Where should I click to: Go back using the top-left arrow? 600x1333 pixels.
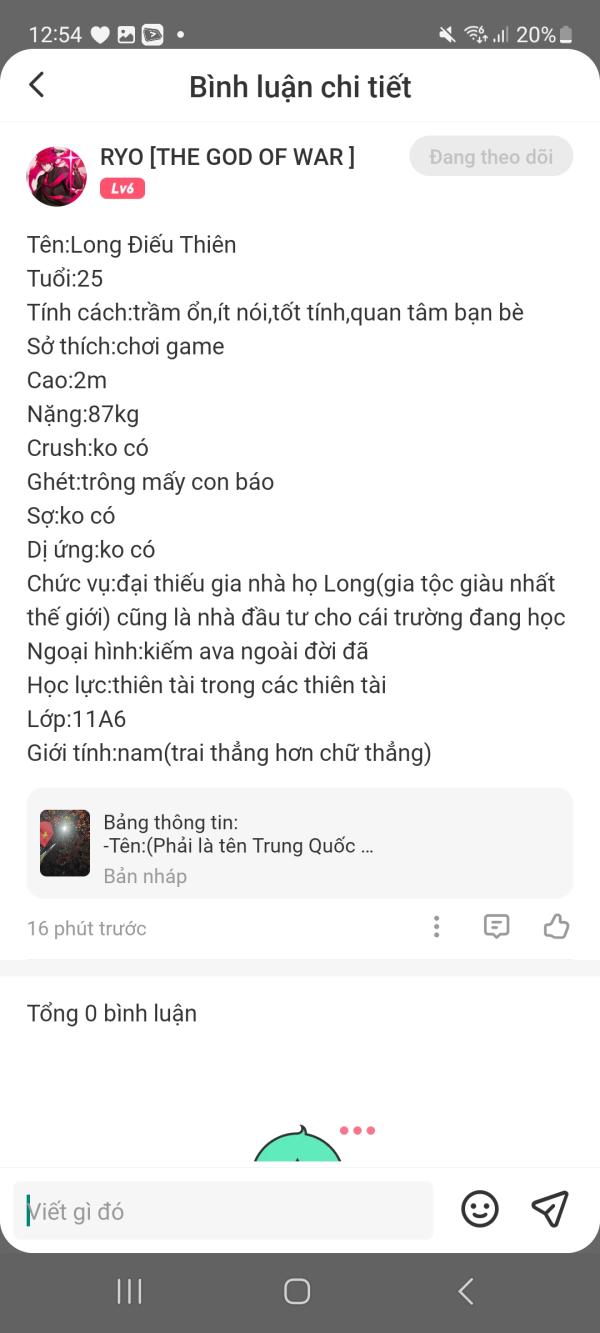tap(37, 85)
